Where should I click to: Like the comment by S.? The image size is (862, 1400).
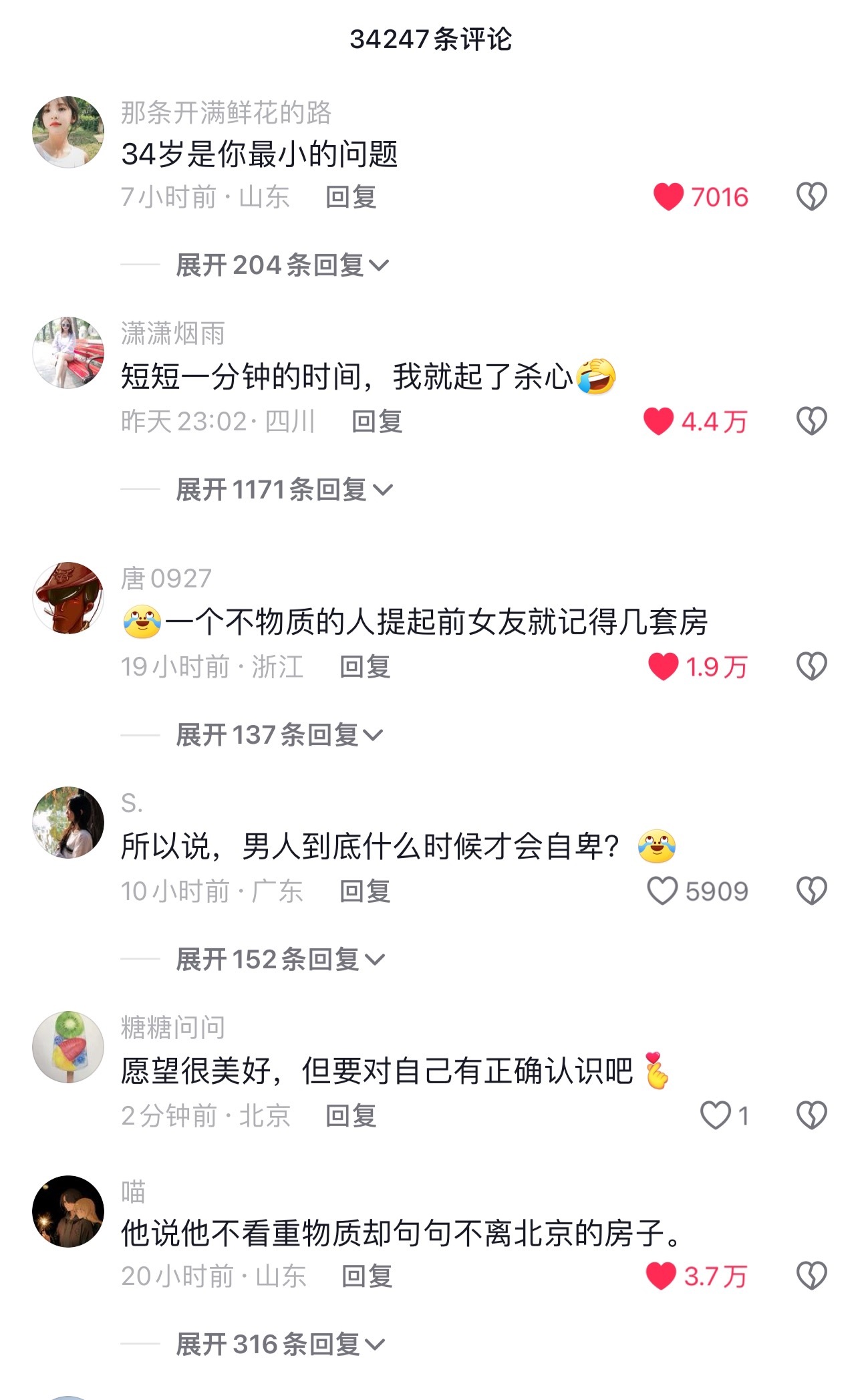(662, 891)
